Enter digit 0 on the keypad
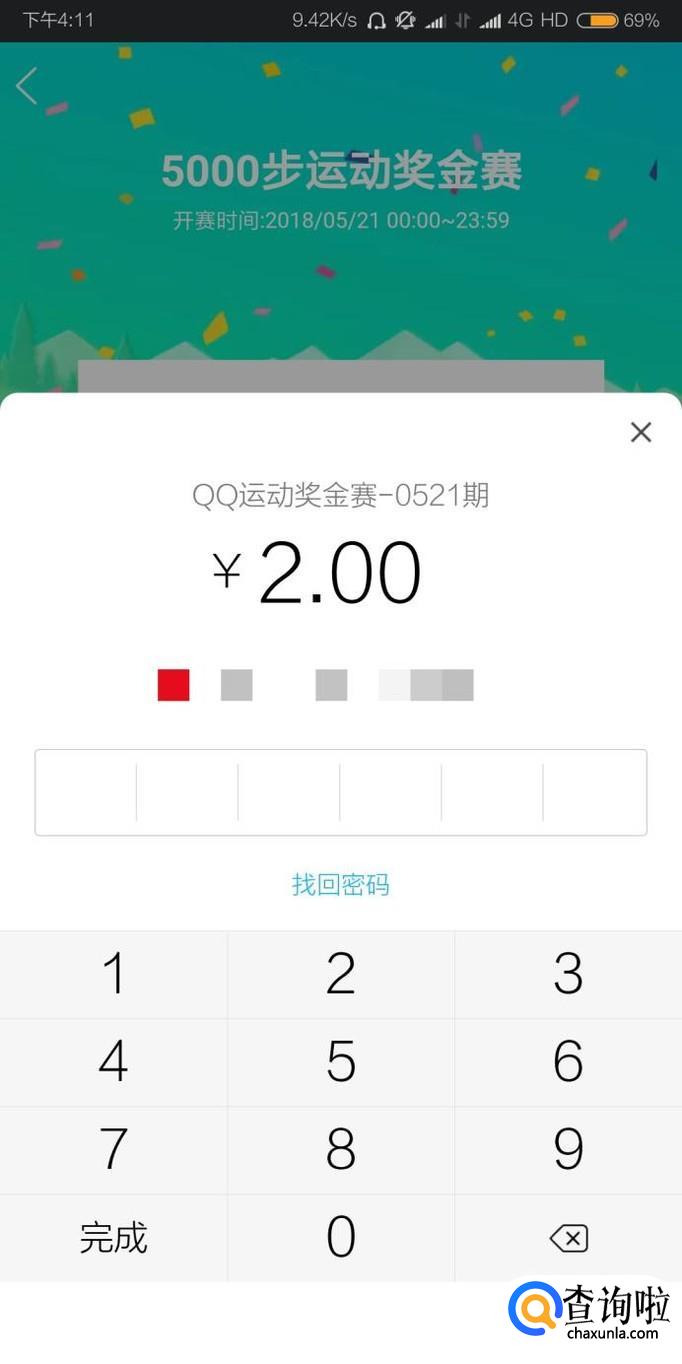This screenshot has height=1364, width=682. coord(341,1238)
